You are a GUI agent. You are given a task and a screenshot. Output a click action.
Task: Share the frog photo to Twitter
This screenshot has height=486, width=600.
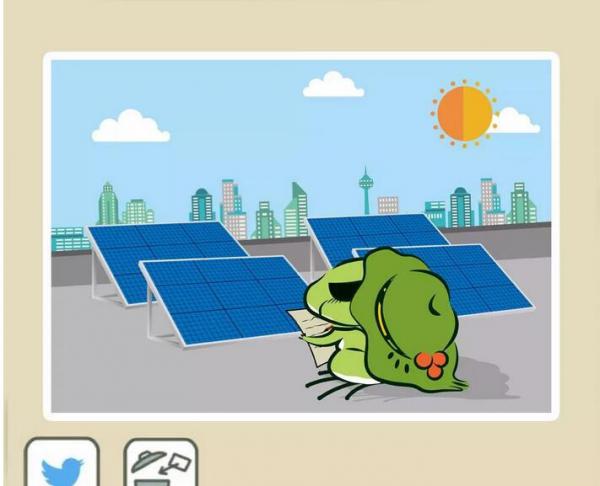(61, 464)
